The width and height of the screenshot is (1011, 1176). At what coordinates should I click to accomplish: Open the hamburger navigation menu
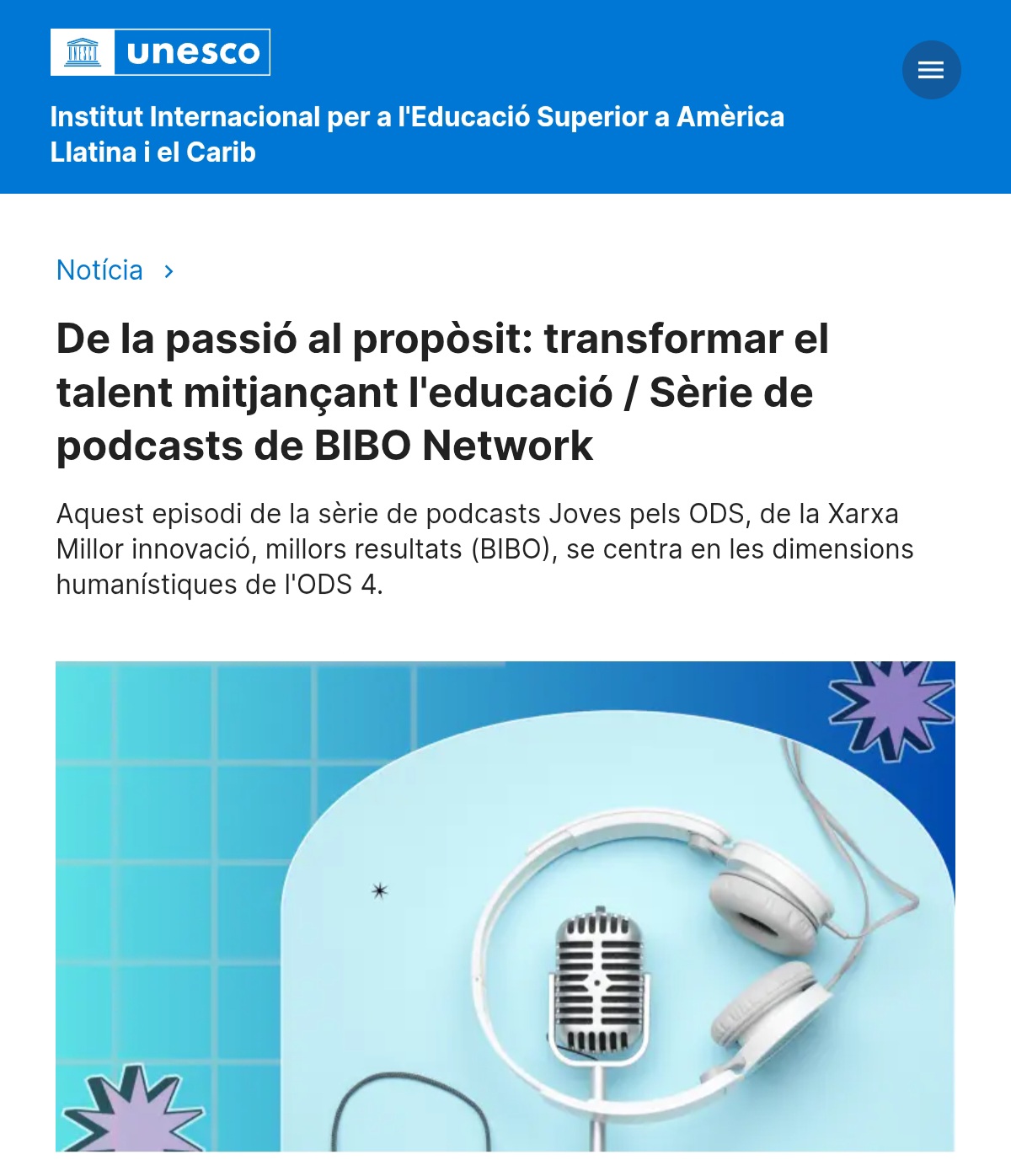[x=931, y=70]
